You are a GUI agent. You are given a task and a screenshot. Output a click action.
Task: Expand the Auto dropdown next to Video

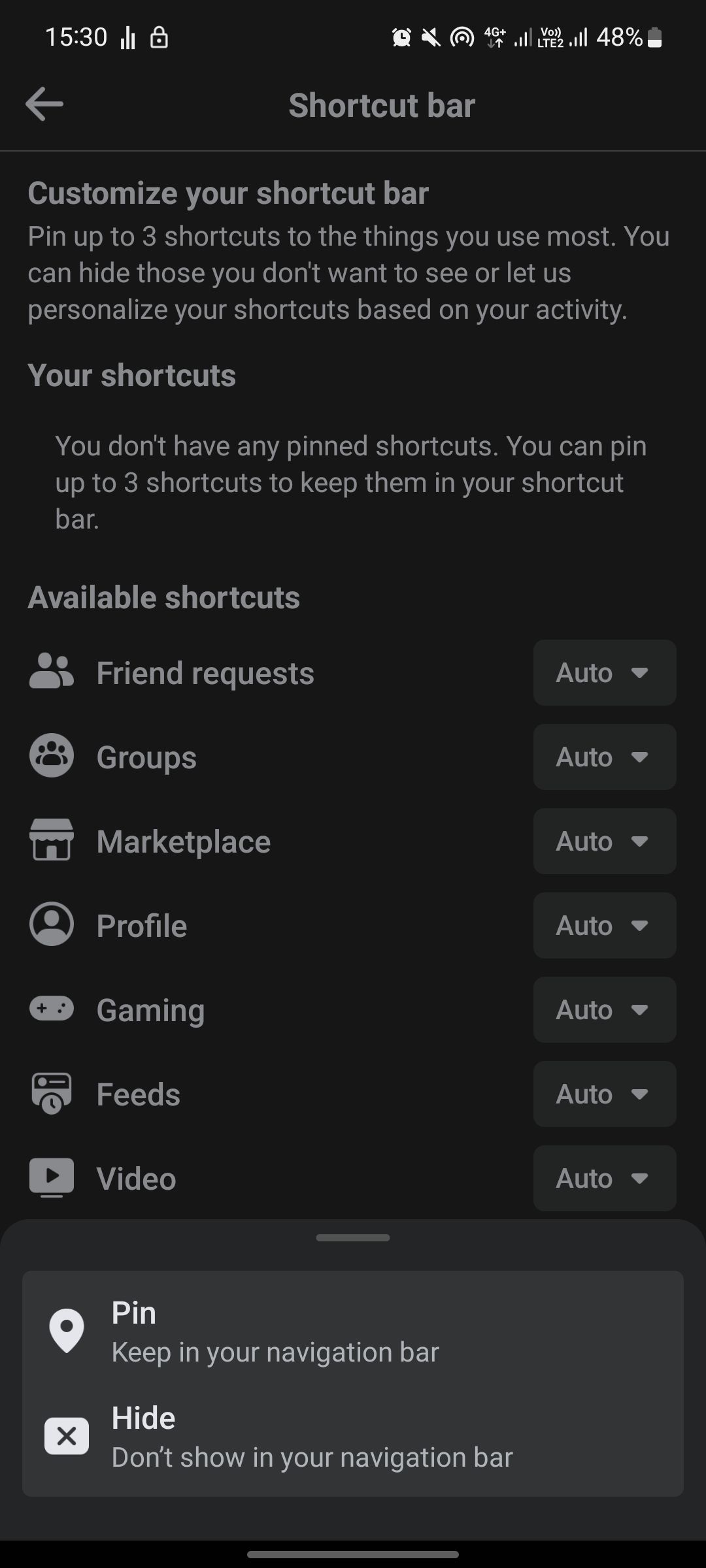(604, 1177)
